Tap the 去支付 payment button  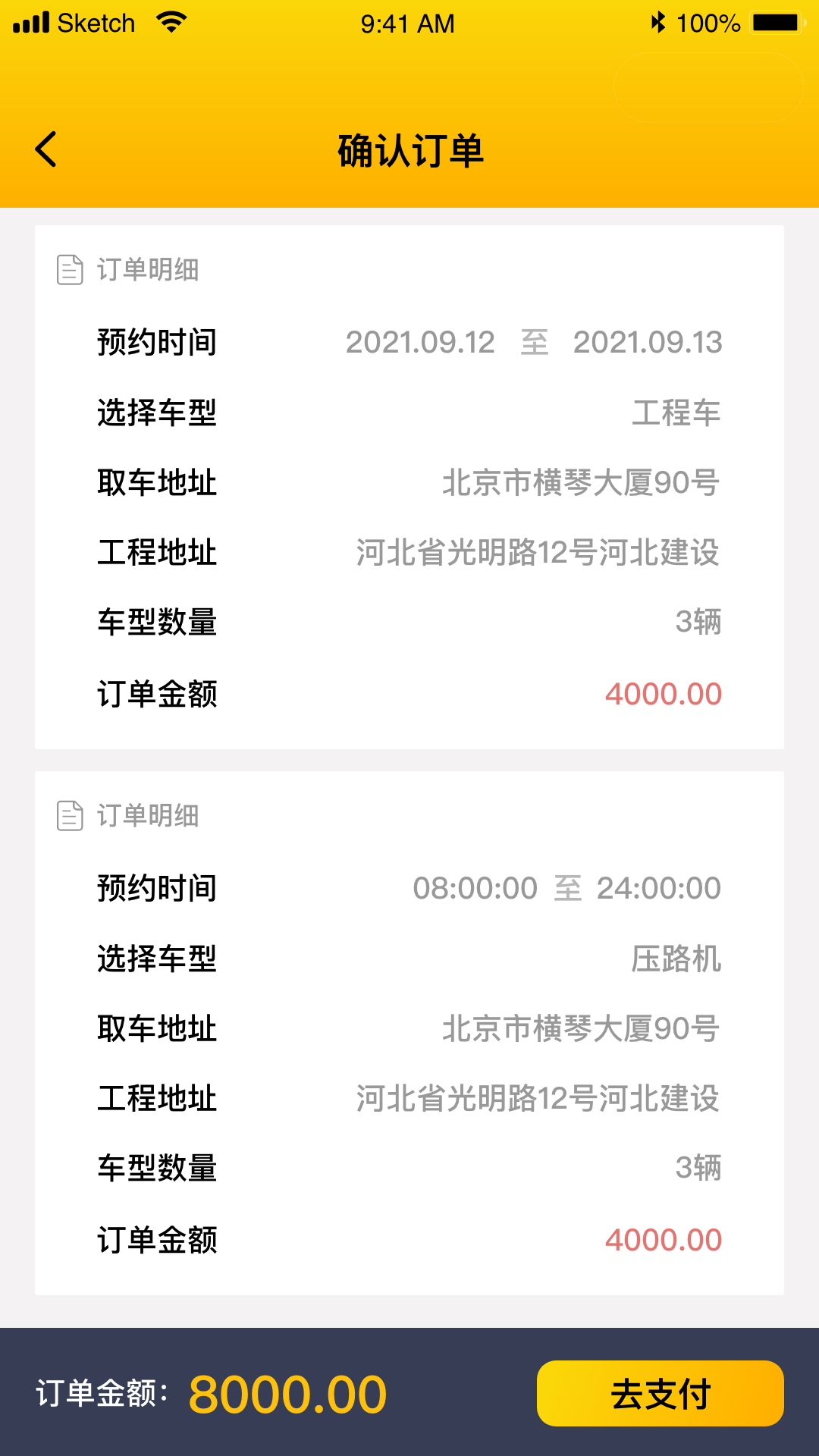(x=661, y=1392)
